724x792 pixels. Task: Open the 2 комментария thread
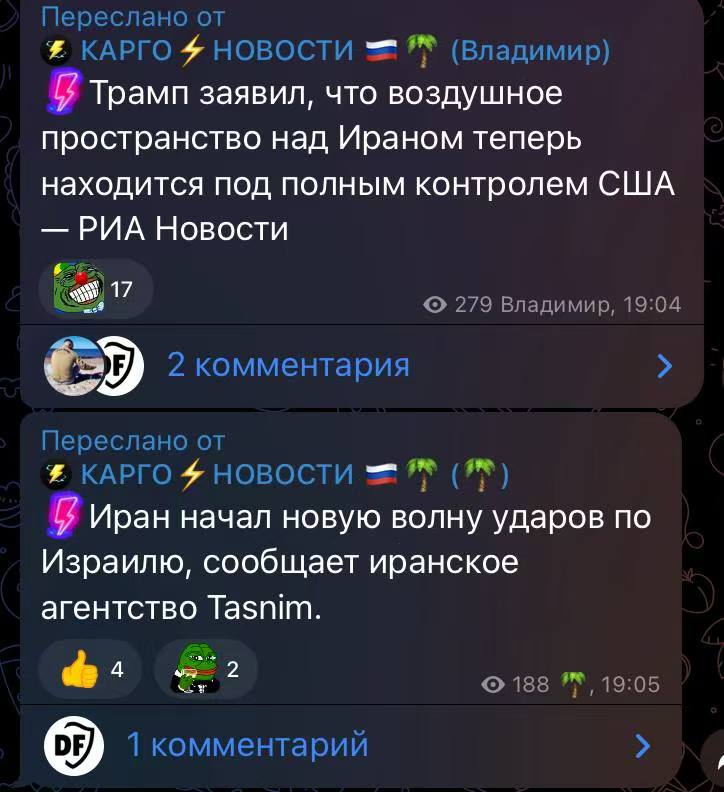pos(288,365)
